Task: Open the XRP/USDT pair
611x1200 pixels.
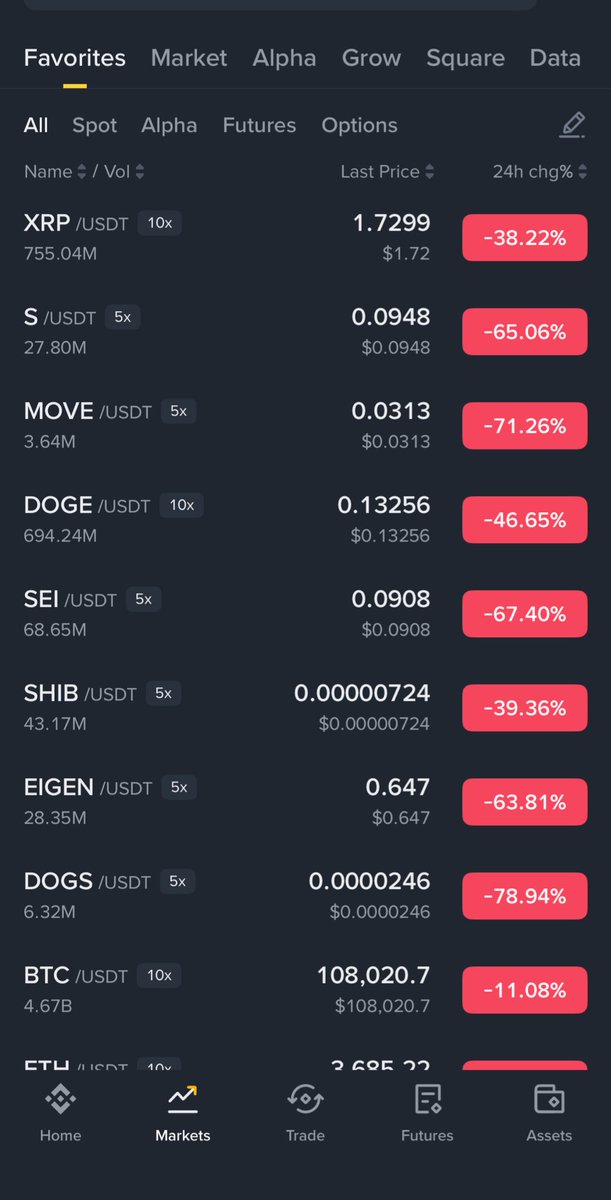Action: coord(305,237)
